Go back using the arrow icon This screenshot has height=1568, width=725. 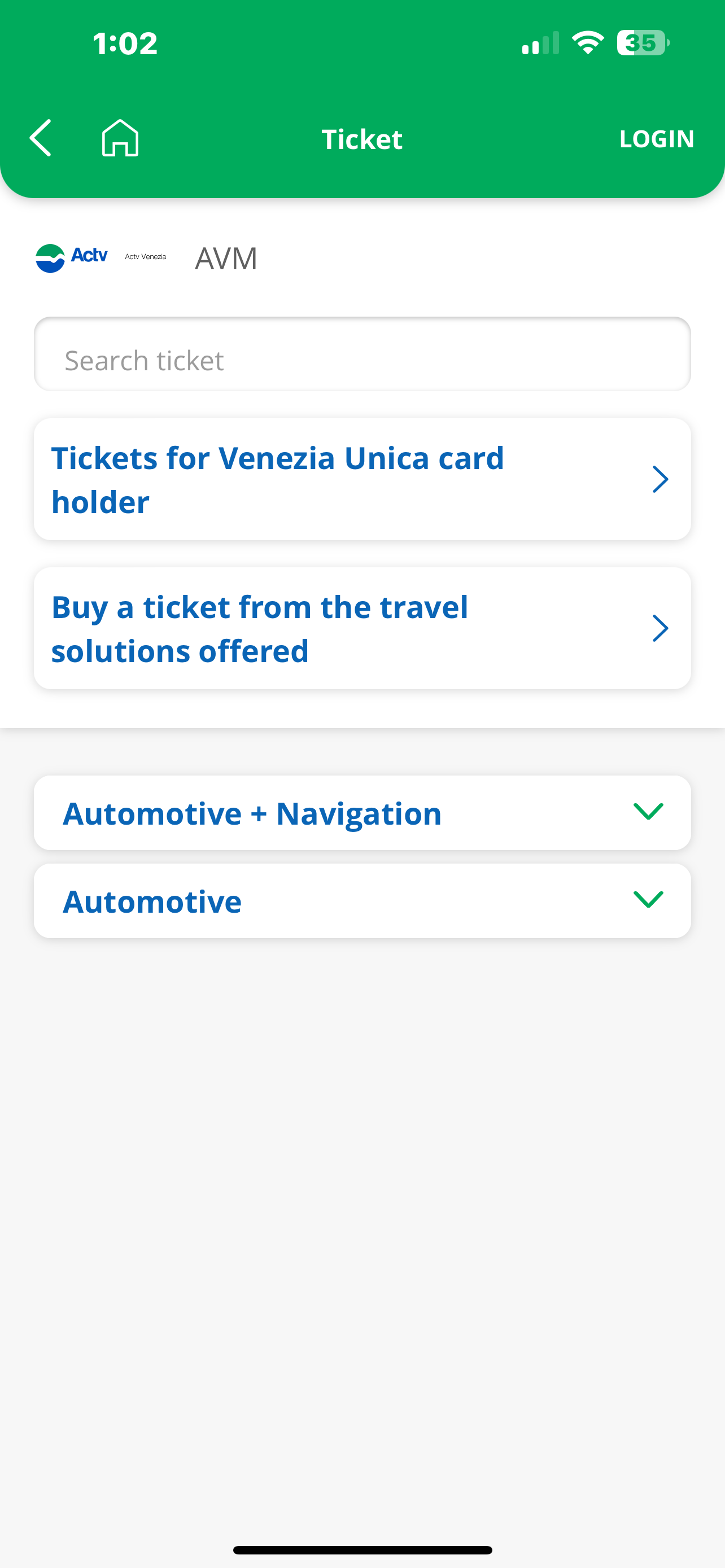tap(41, 138)
